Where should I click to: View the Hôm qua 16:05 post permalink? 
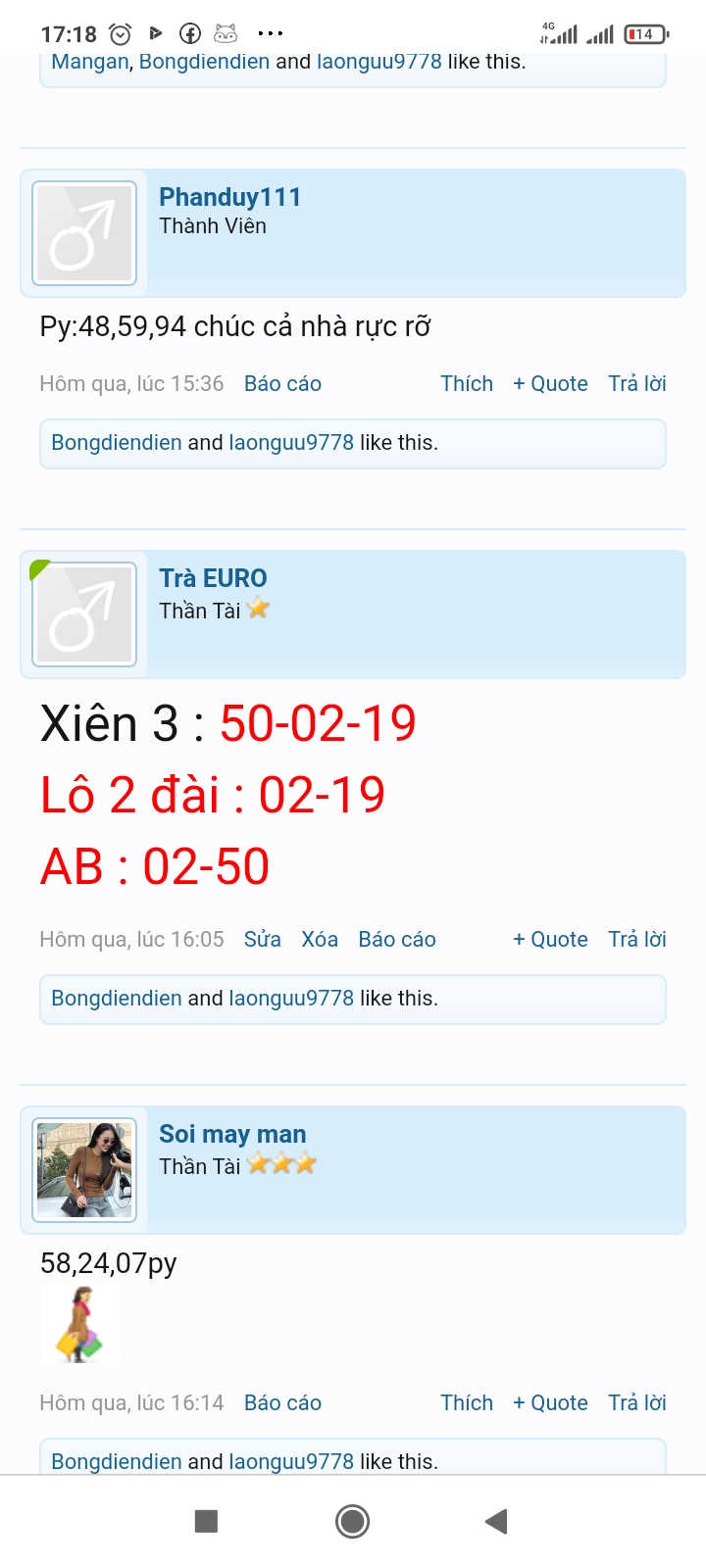(131, 939)
